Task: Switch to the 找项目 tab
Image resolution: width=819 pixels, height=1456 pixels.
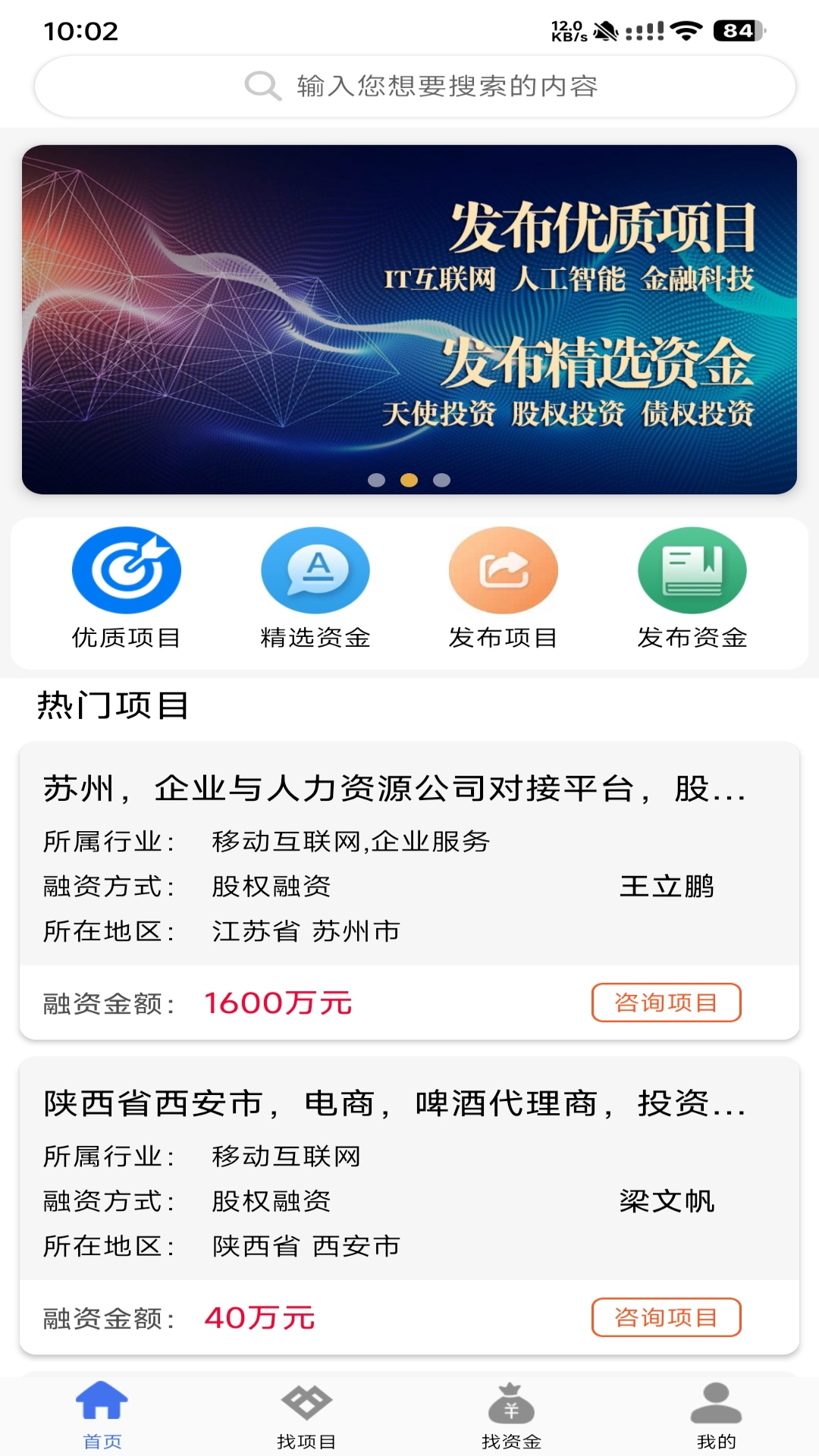Action: (306, 1414)
